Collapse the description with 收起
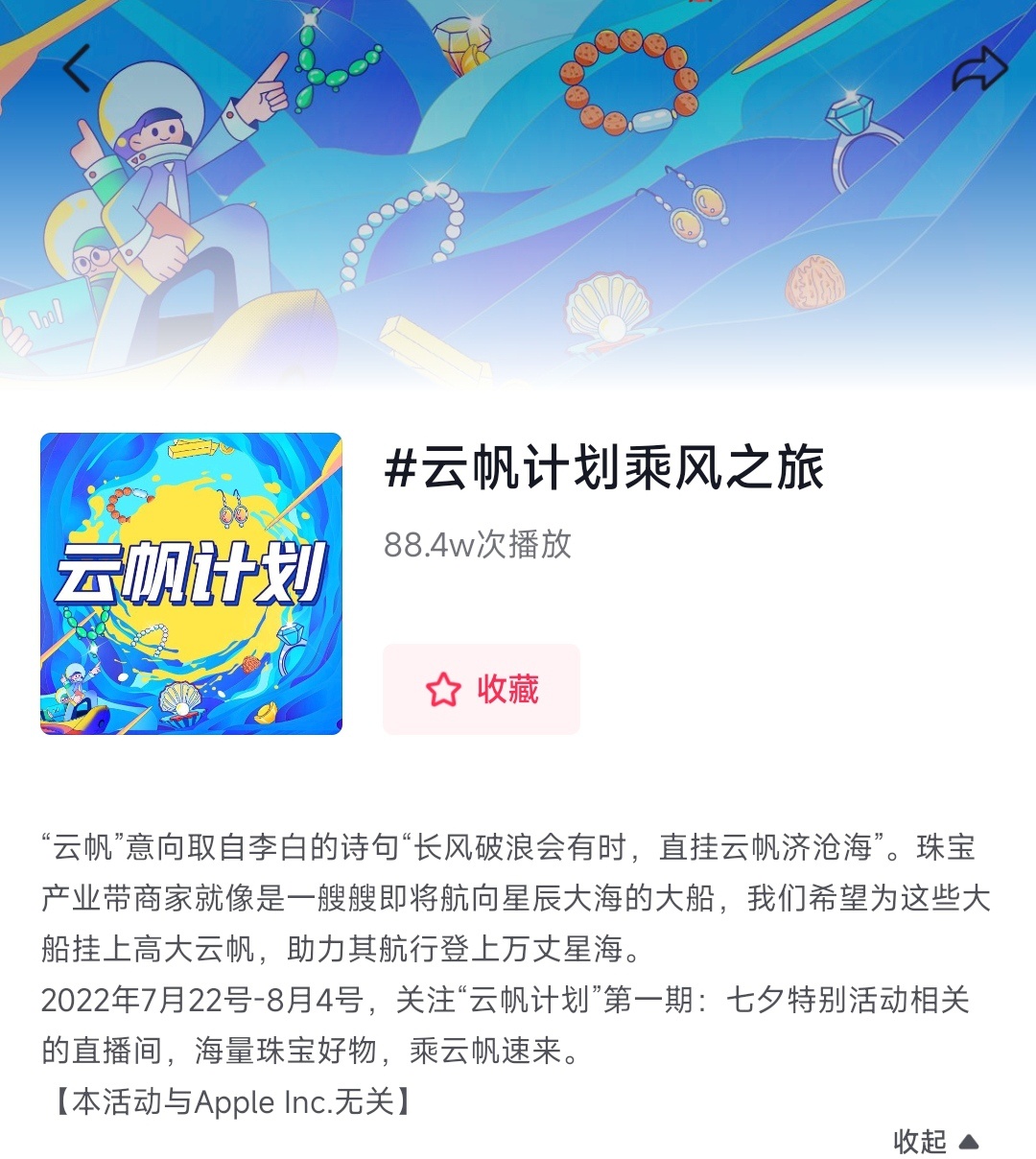The image size is (1036, 1159). (934, 1141)
